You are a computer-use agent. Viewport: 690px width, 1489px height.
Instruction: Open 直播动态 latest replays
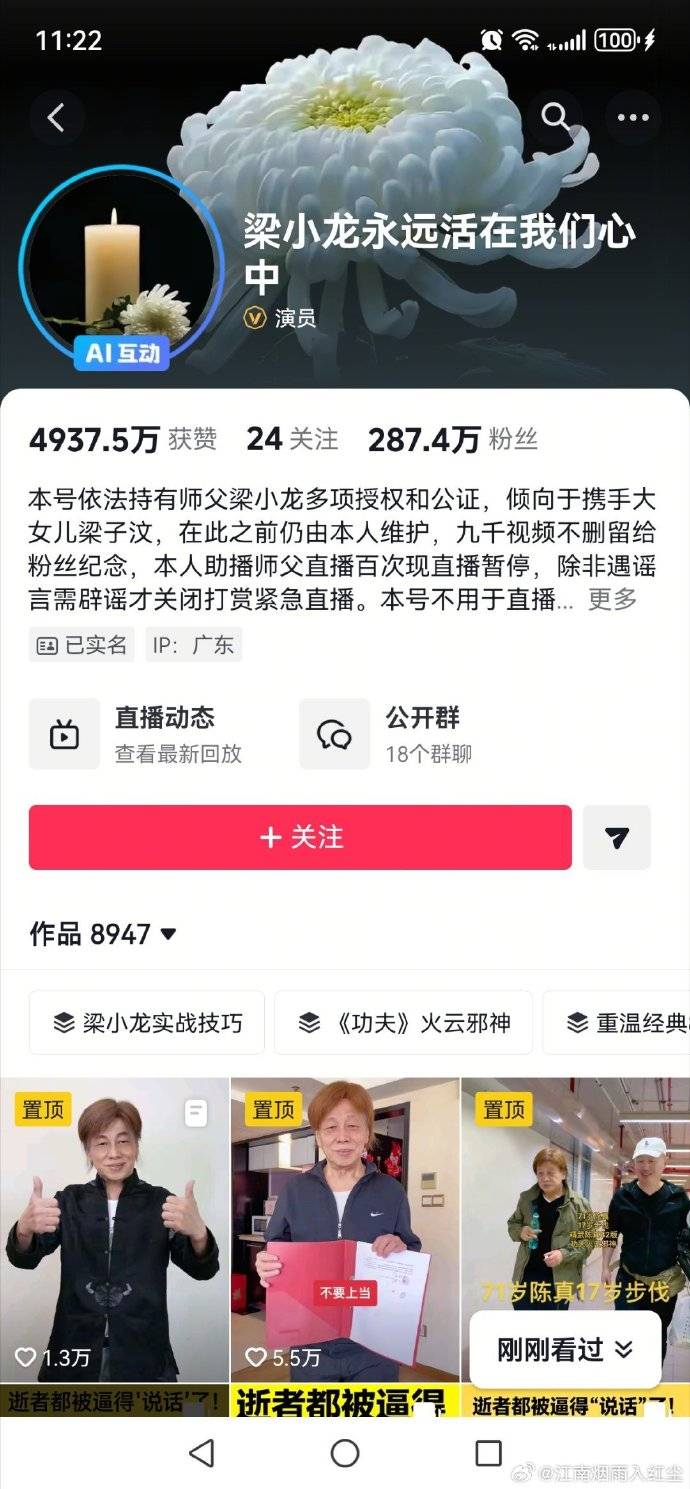[x=136, y=734]
